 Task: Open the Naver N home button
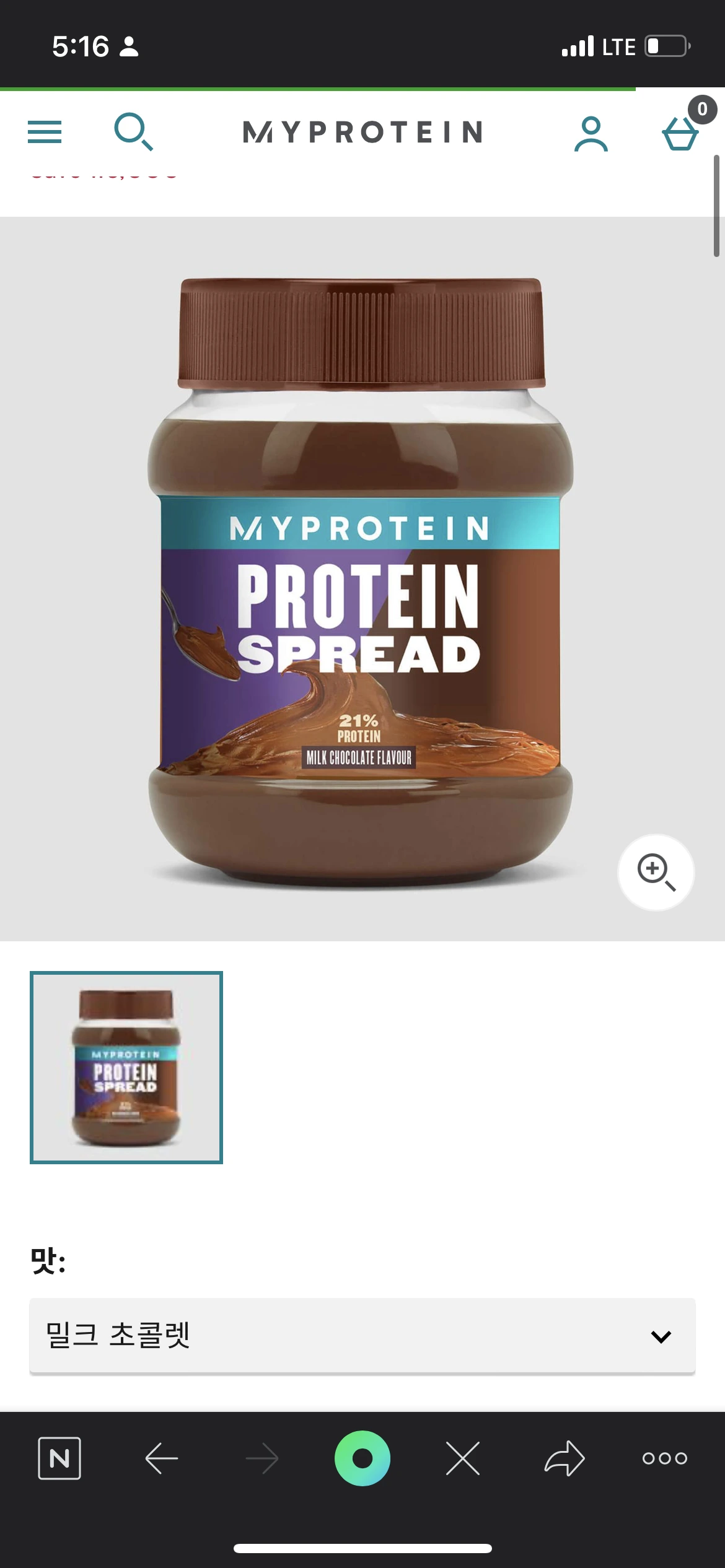point(59,1458)
